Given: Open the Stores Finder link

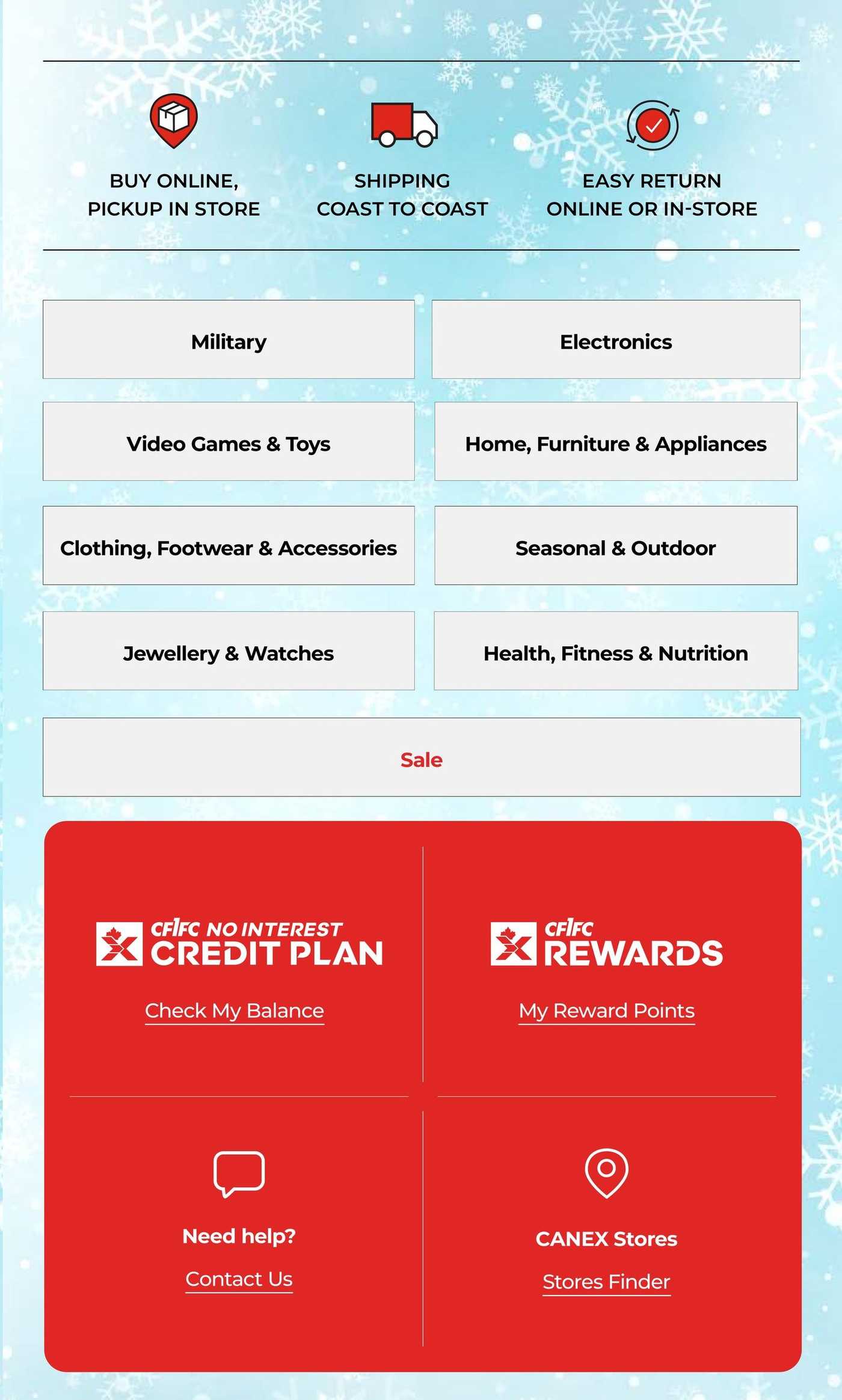Looking at the screenshot, I should [607, 1282].
